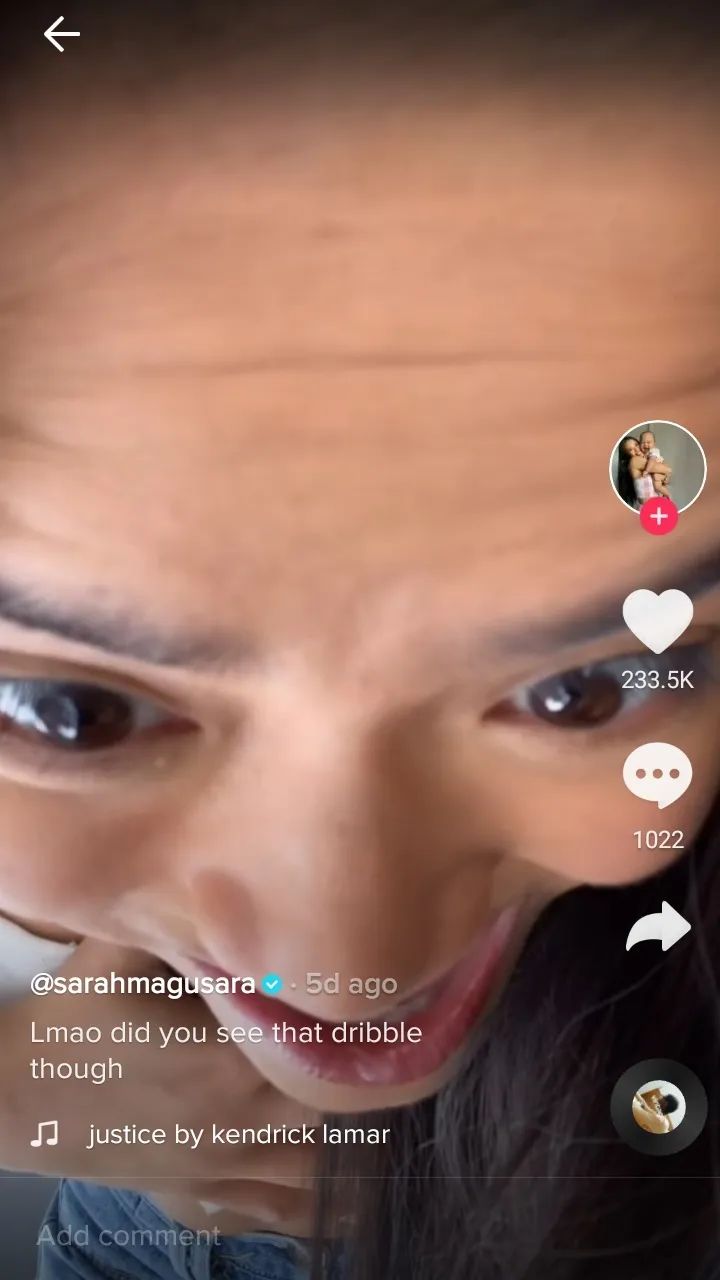Open the @sarahmagusara username link

[x=143, y=984]
